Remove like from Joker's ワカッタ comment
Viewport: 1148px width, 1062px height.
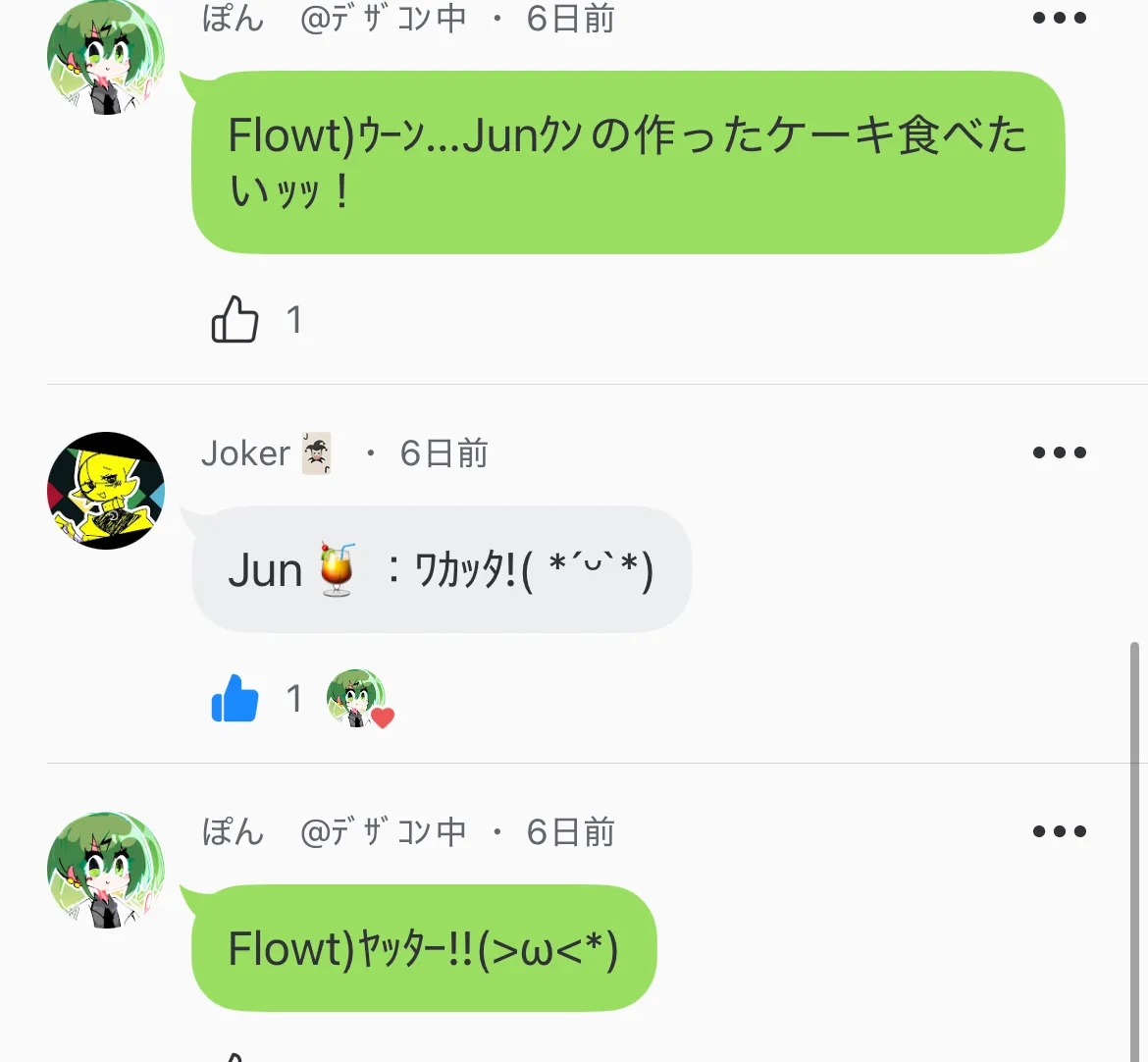tap(235, 699)
